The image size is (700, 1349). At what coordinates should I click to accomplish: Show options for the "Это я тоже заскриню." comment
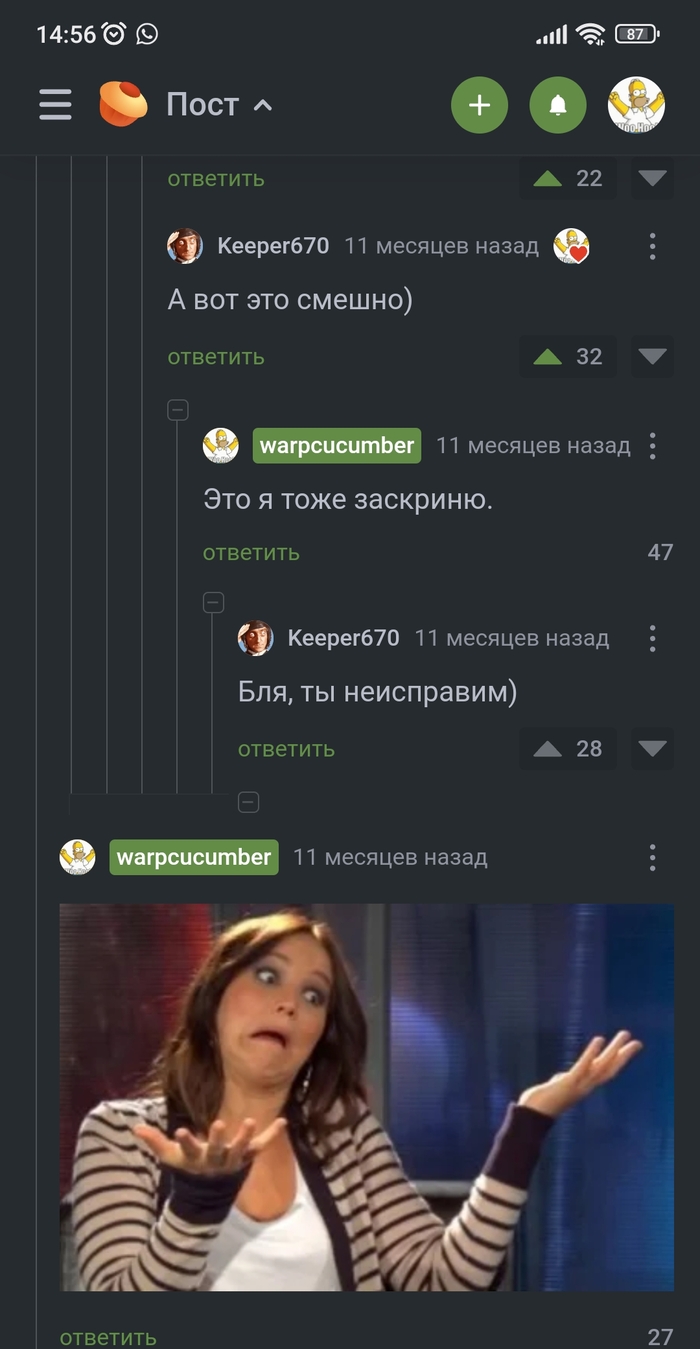coord(652,446)
